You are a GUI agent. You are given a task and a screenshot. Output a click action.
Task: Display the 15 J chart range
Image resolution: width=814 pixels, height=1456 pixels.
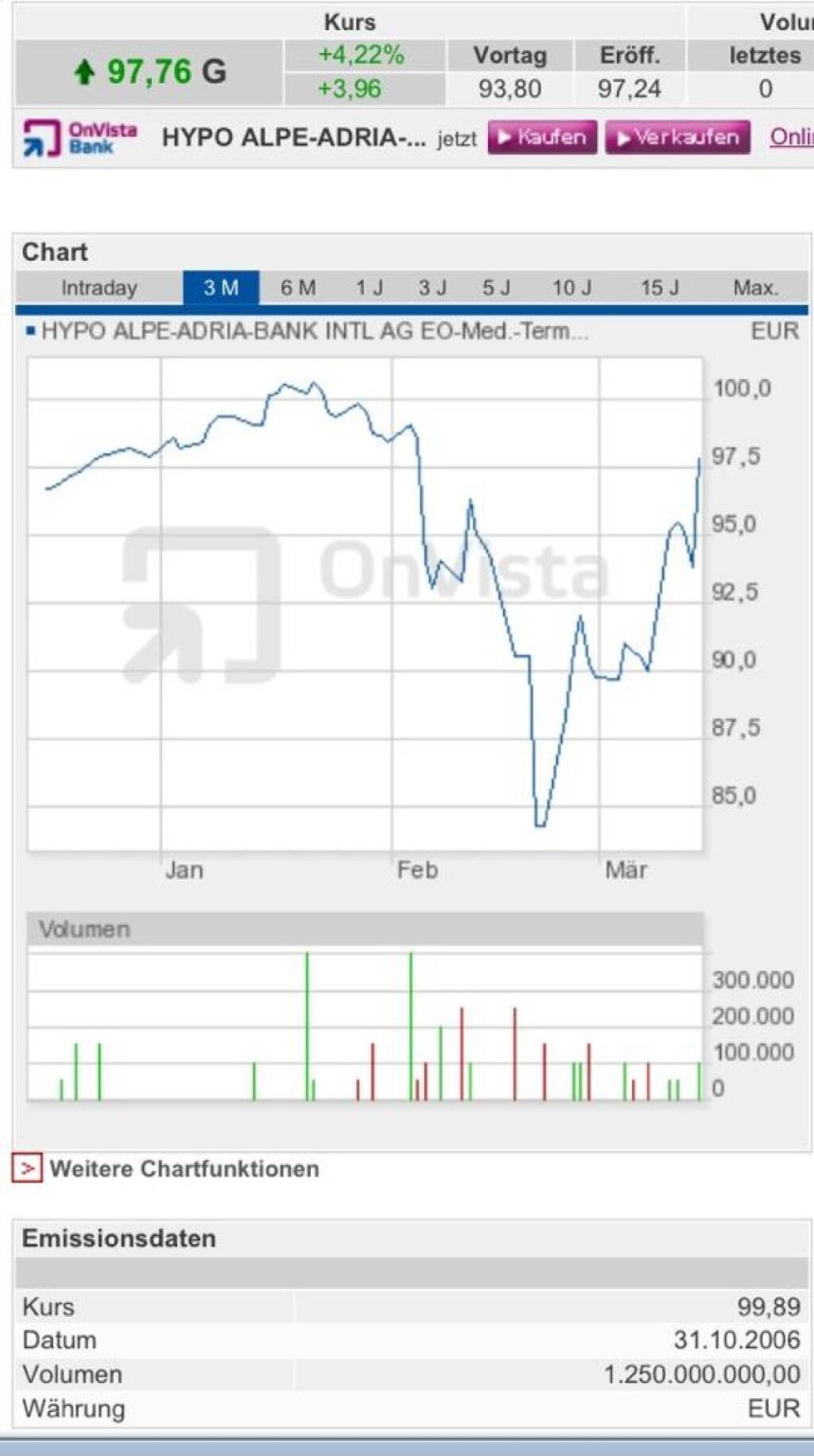click(660, 288)
